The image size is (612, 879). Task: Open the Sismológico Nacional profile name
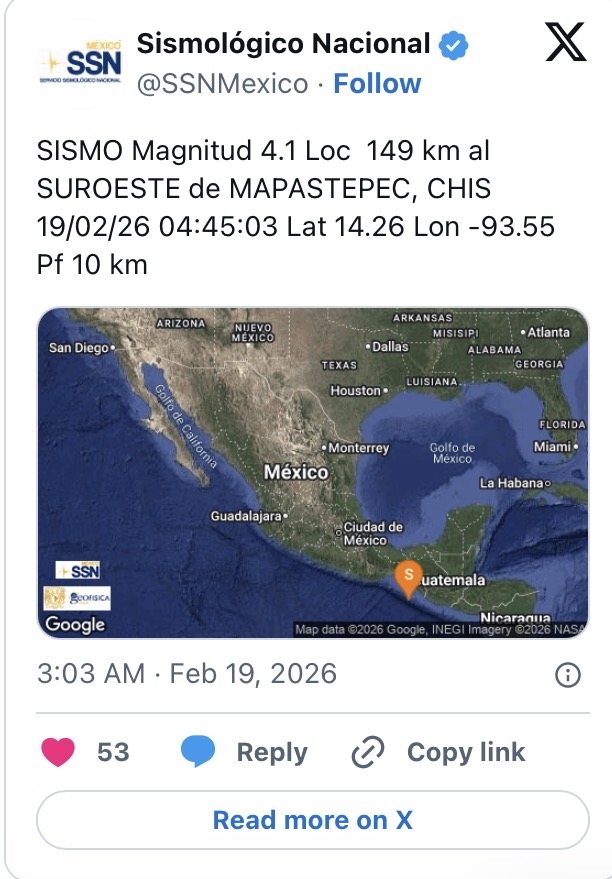[x=283, y=43]
